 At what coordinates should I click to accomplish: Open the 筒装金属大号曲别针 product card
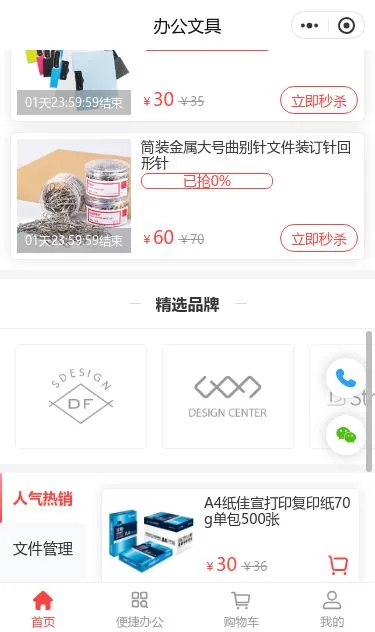pos(188,196)
